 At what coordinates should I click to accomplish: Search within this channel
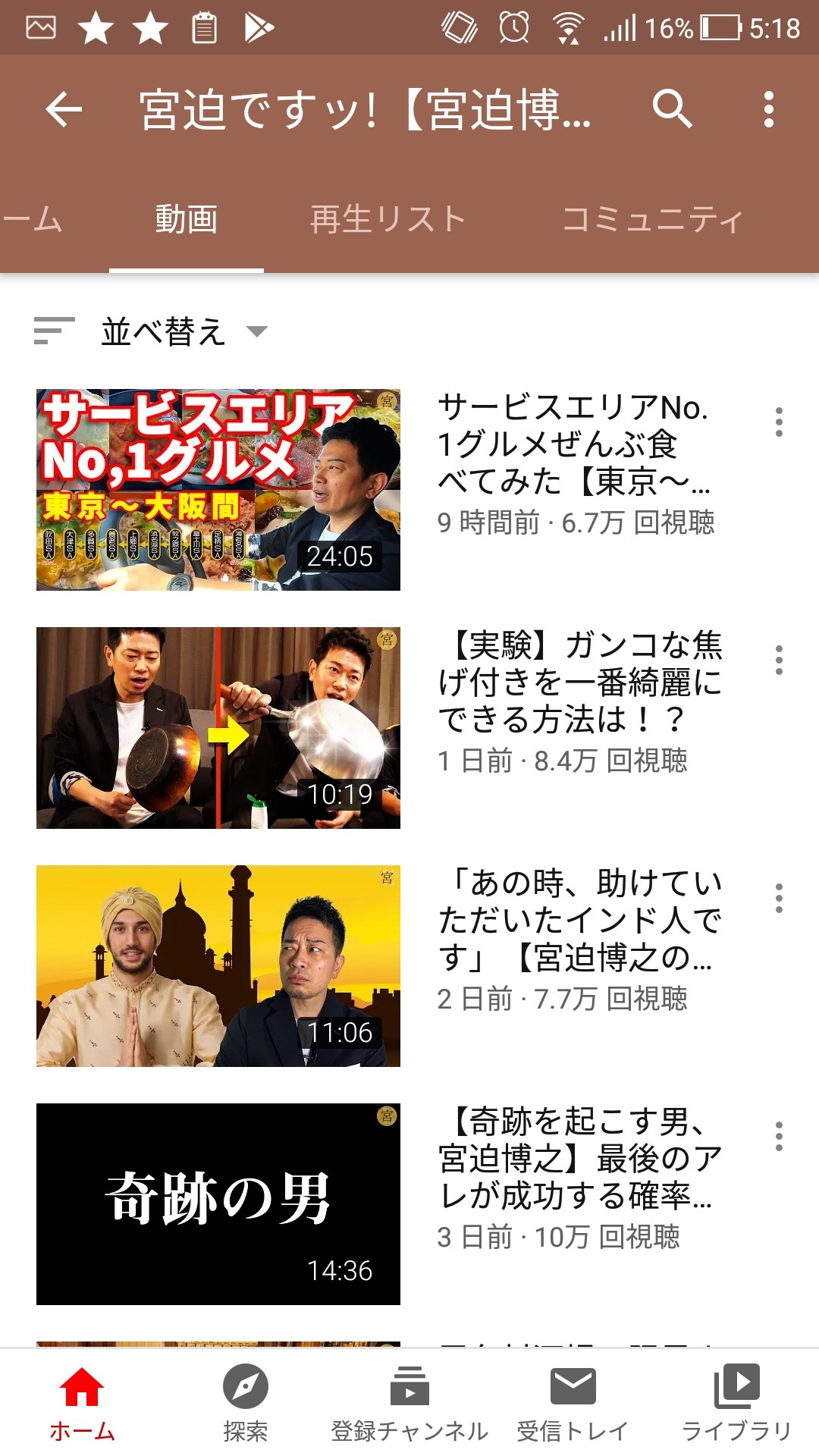point(672,110)
